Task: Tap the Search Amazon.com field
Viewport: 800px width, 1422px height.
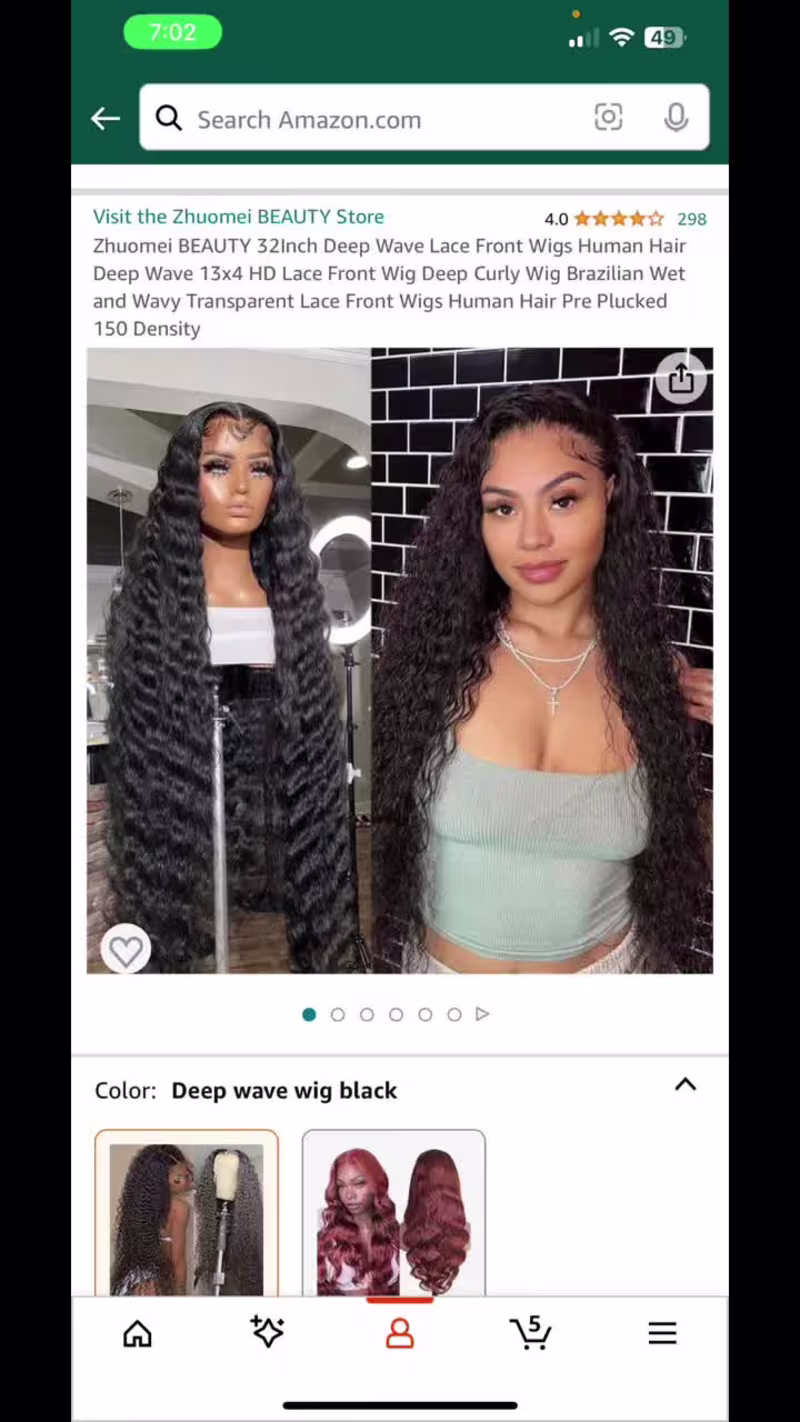Action: tap(380, 119)
